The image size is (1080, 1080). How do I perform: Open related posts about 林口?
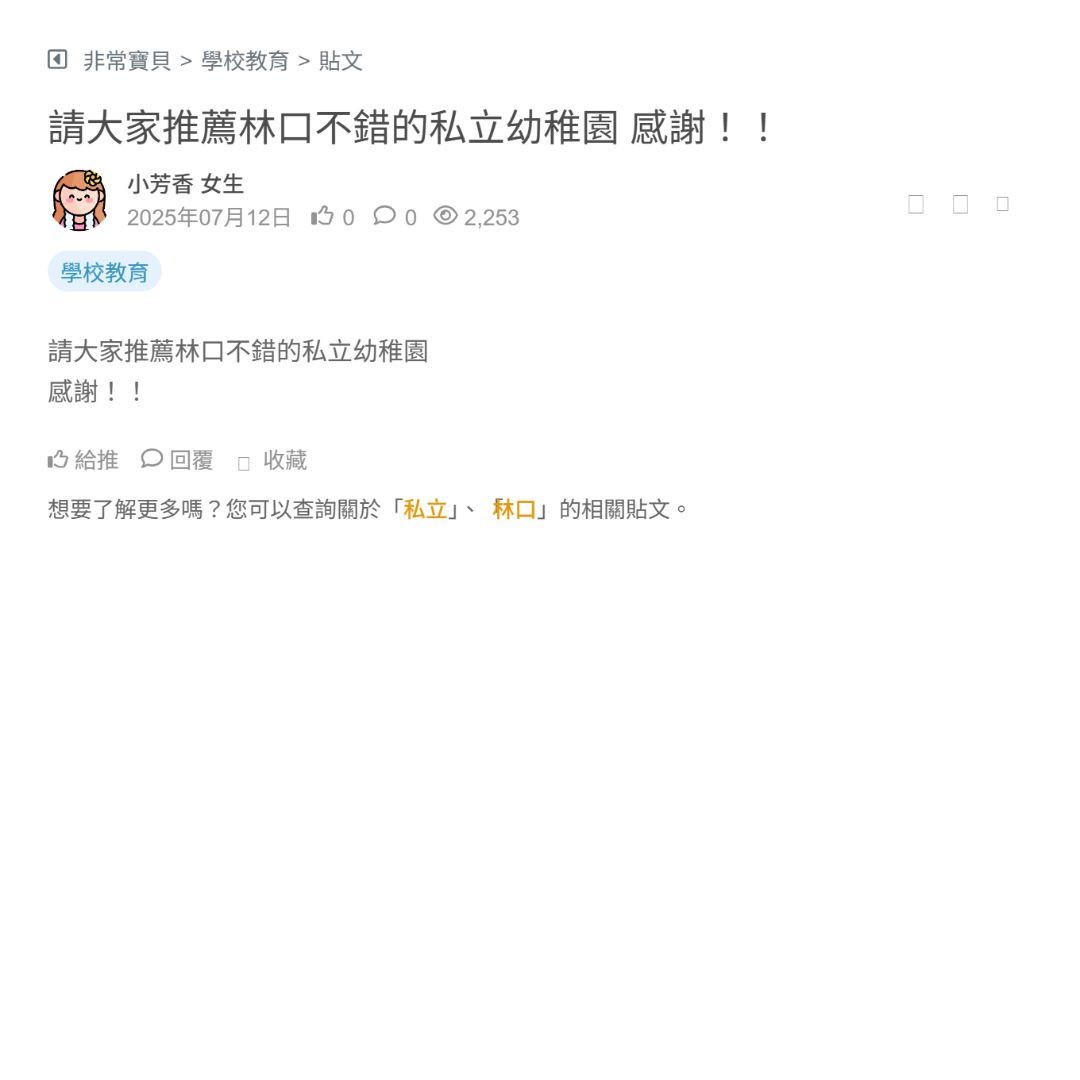(514, 509)
